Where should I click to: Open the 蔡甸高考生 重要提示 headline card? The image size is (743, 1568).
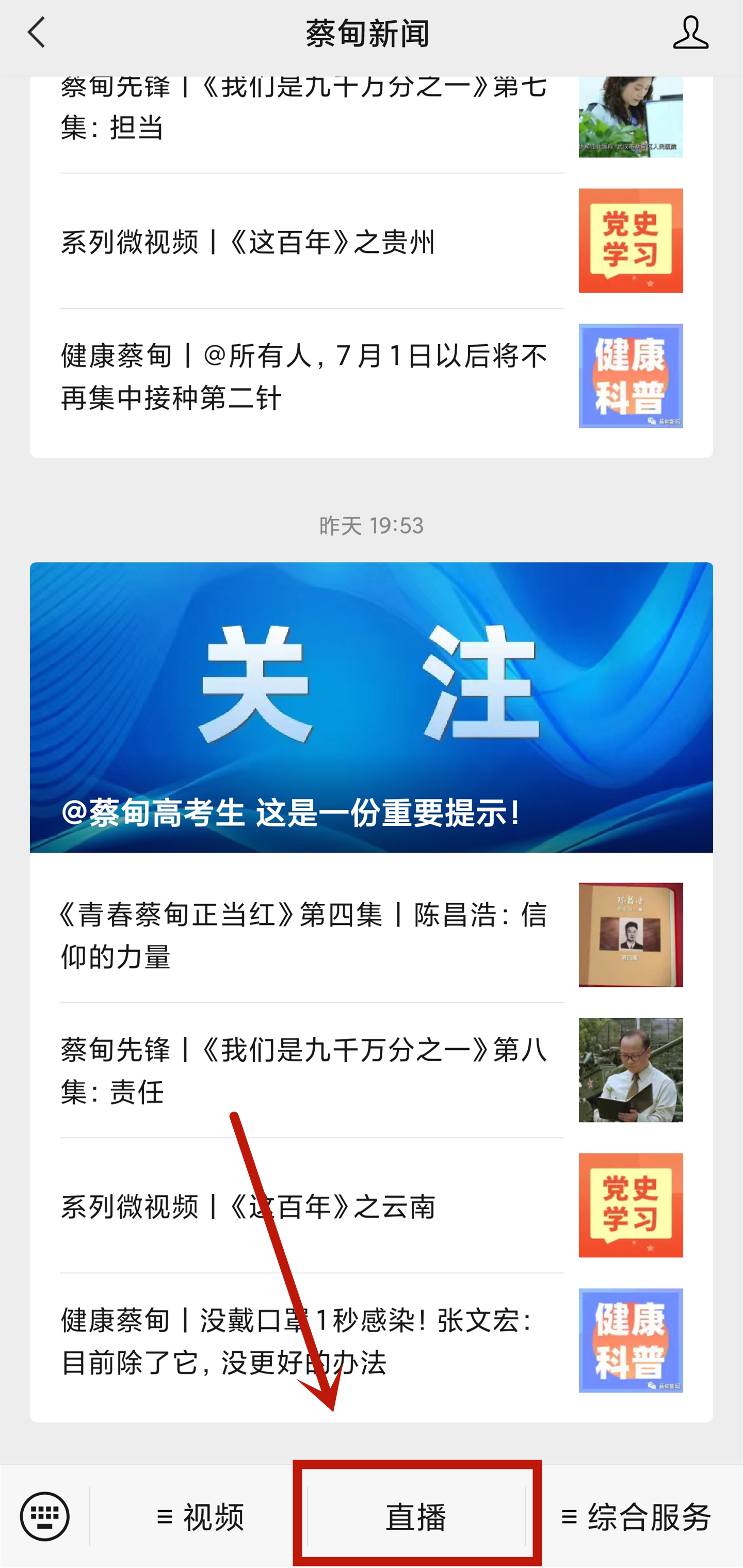(371, 707)
